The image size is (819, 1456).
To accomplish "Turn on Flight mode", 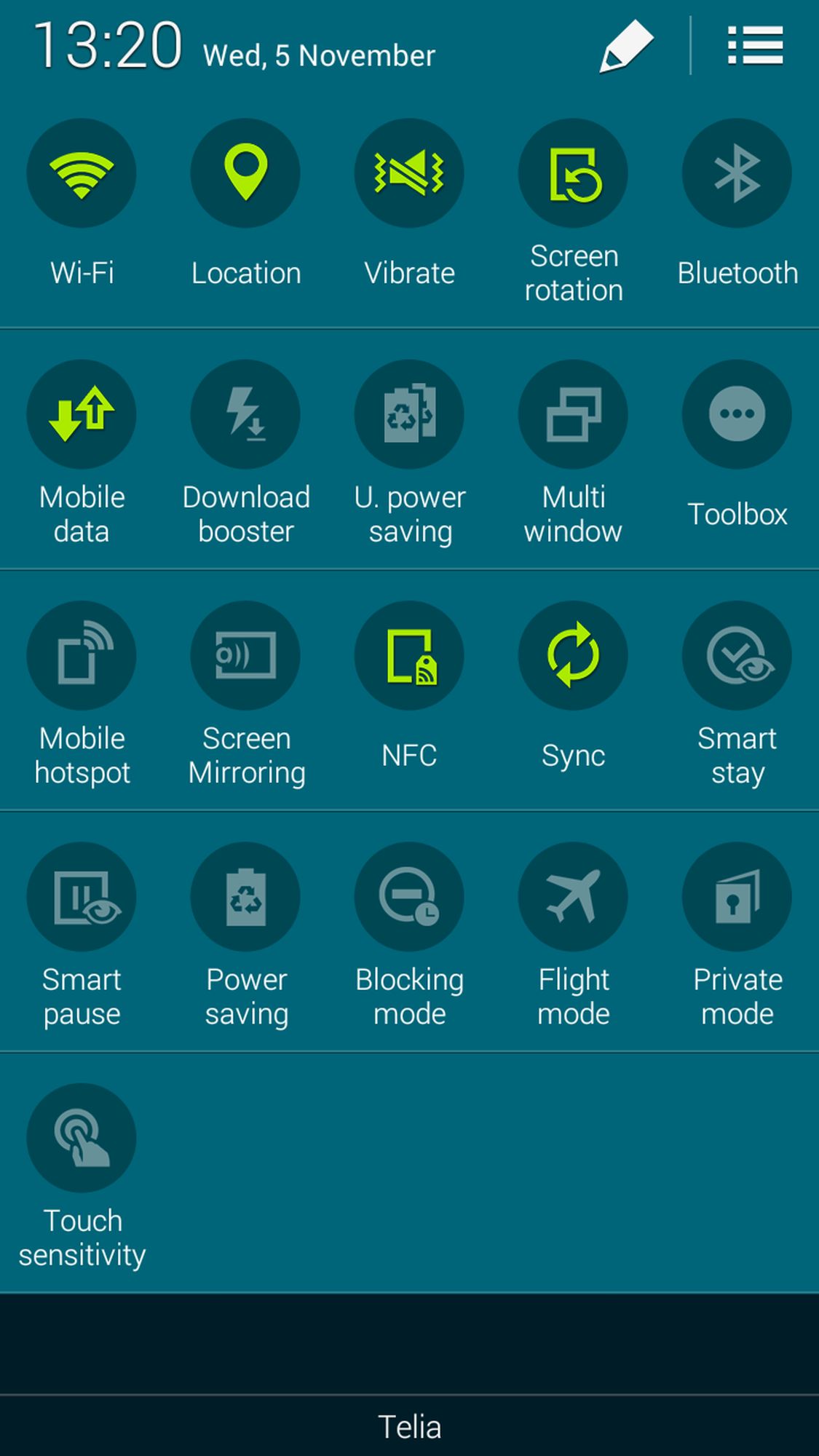I will pyautogui.click(x=573, y=897).
